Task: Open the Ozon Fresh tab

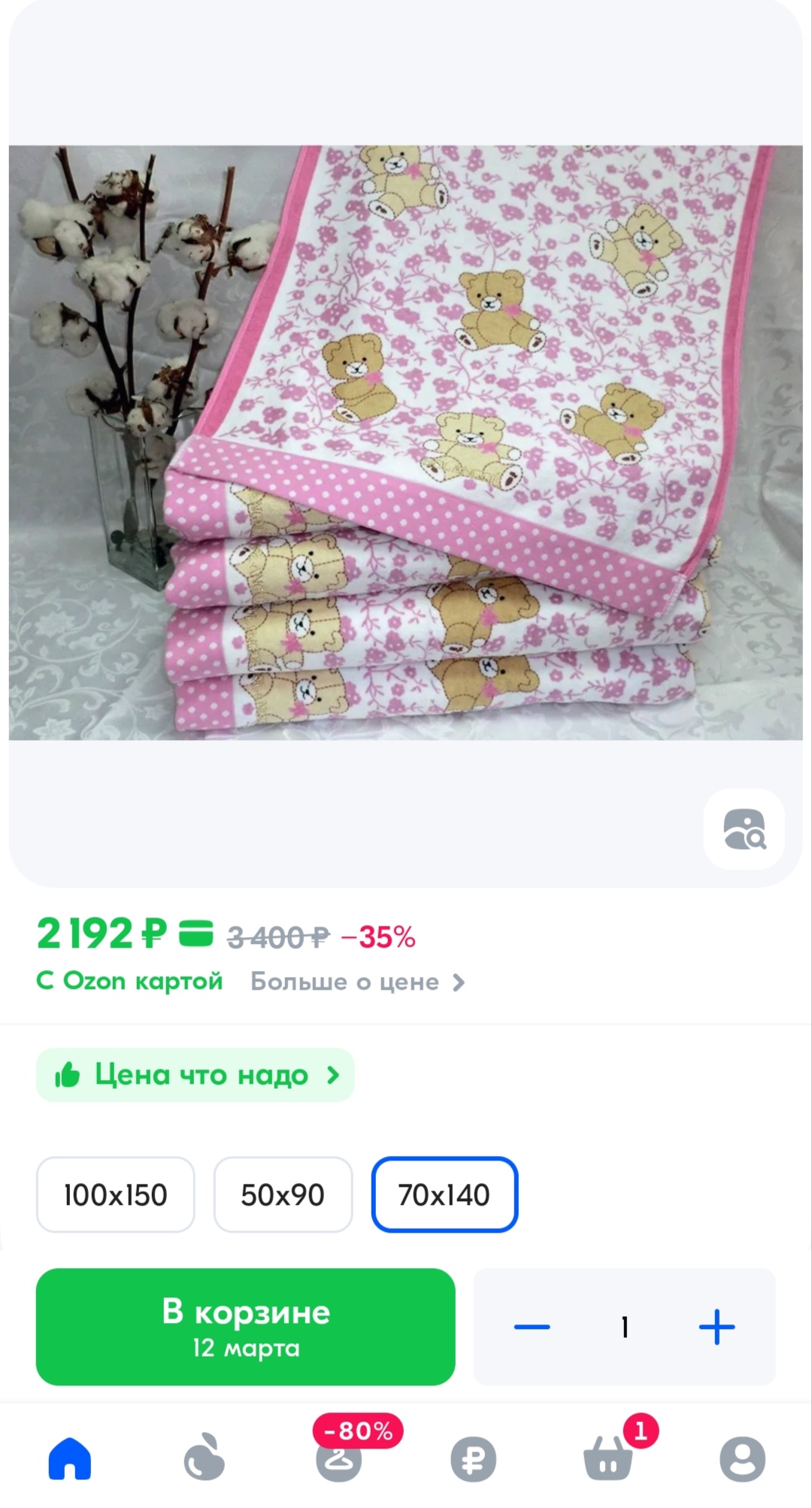Action: click(205, 1459)
